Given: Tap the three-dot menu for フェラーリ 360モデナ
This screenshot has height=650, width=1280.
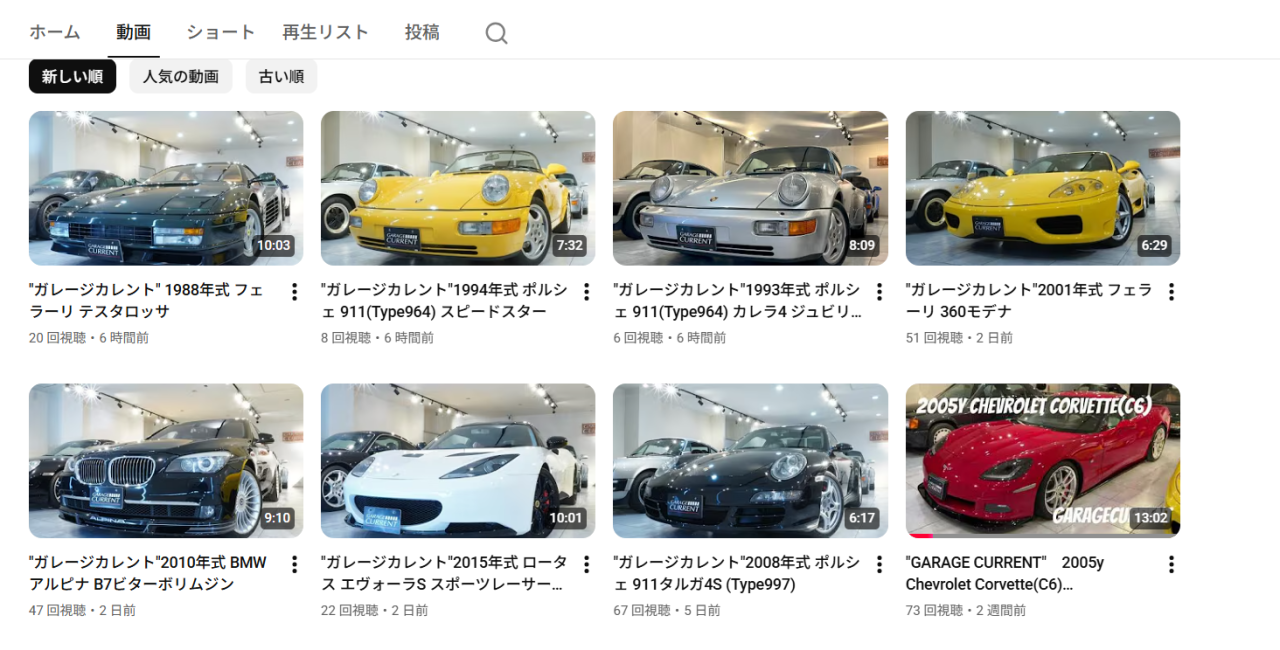Looking at the screenshot, I should tap(1171, 292).
